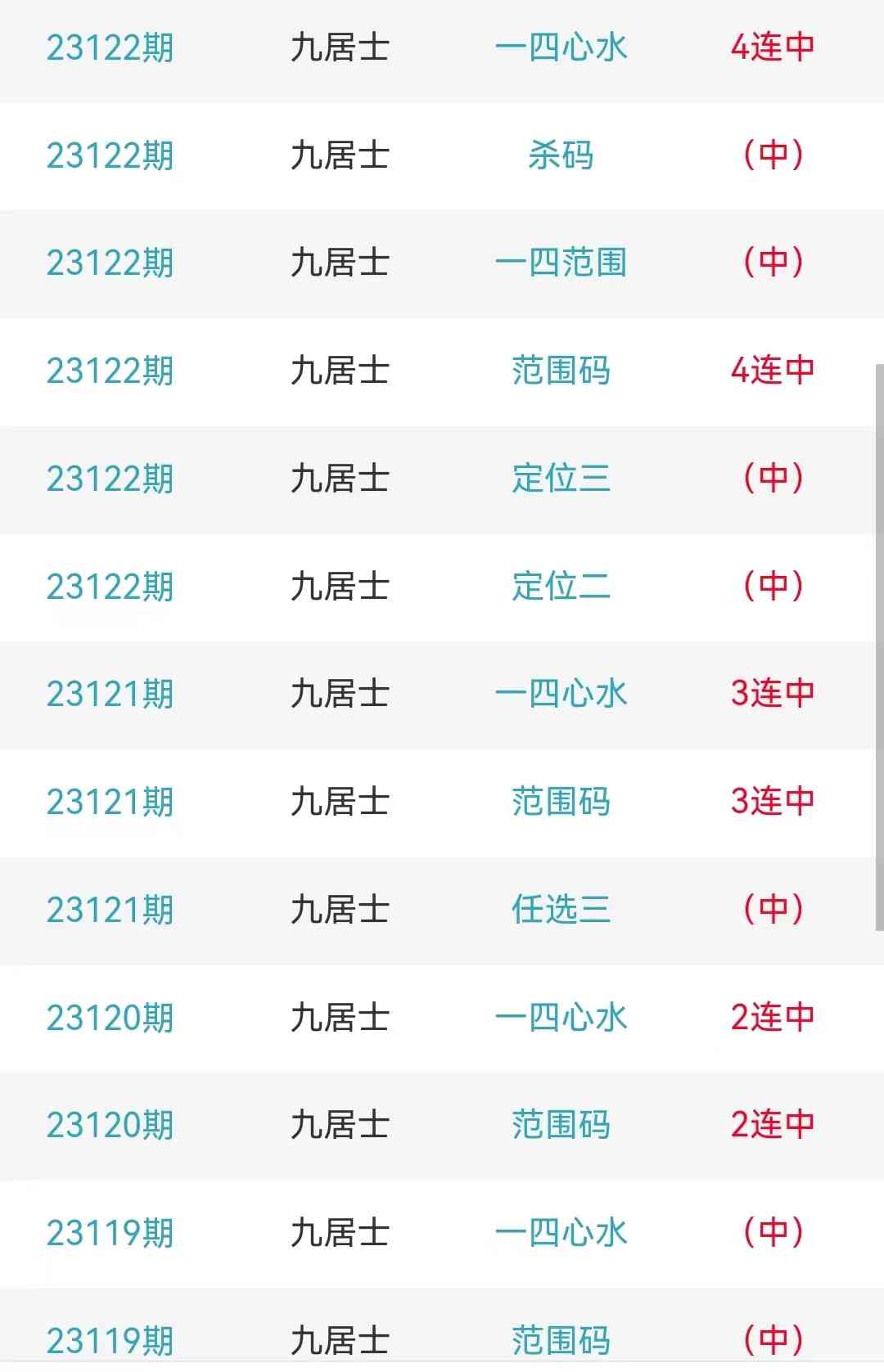Image resolution: width=884 pixels, height=1372 pixels.
Task: Open 23120期 一四心水 with 2连中
Action: 561,1018
